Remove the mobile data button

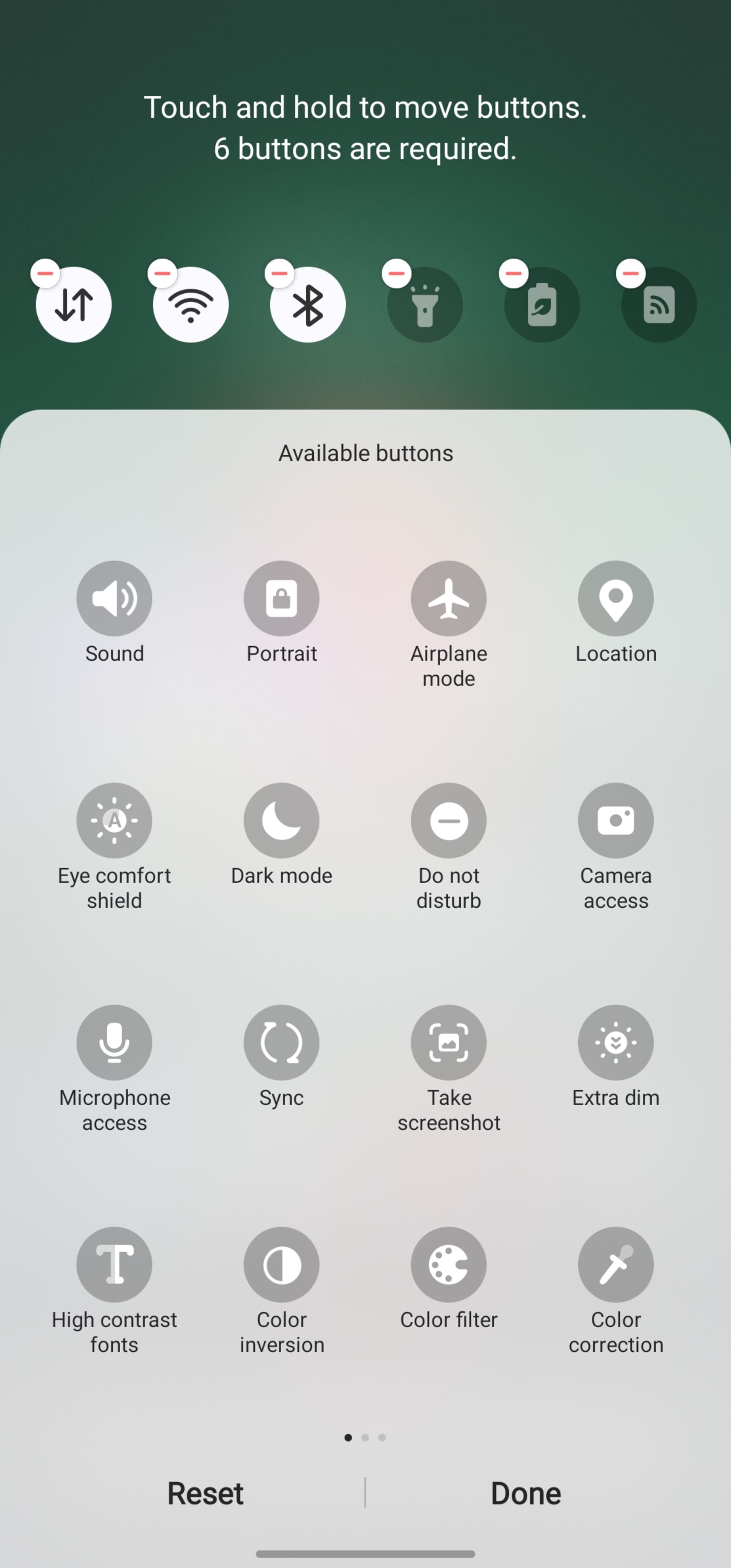pos(46,273)
